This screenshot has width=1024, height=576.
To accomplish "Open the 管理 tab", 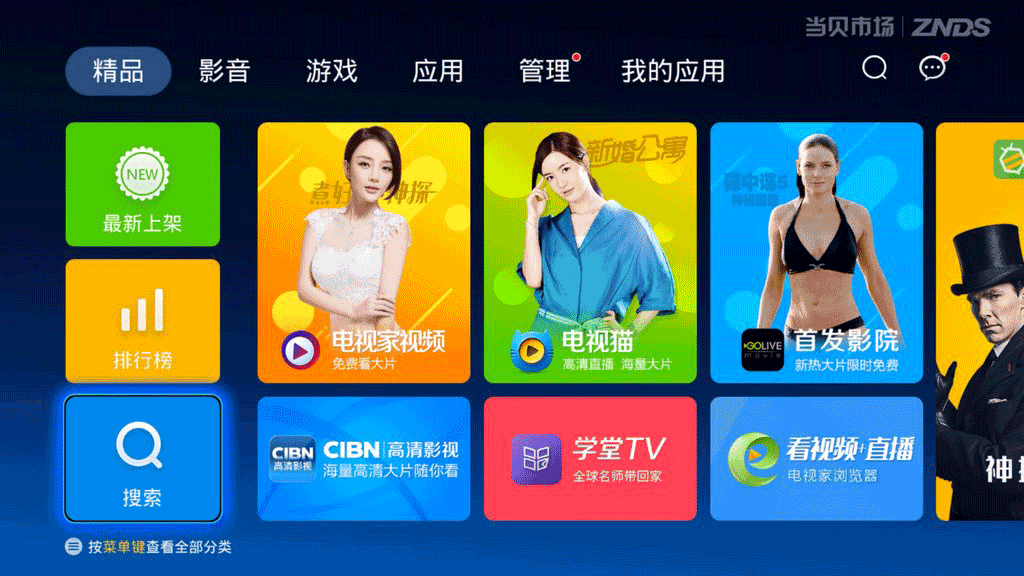I will coord(545,71).
